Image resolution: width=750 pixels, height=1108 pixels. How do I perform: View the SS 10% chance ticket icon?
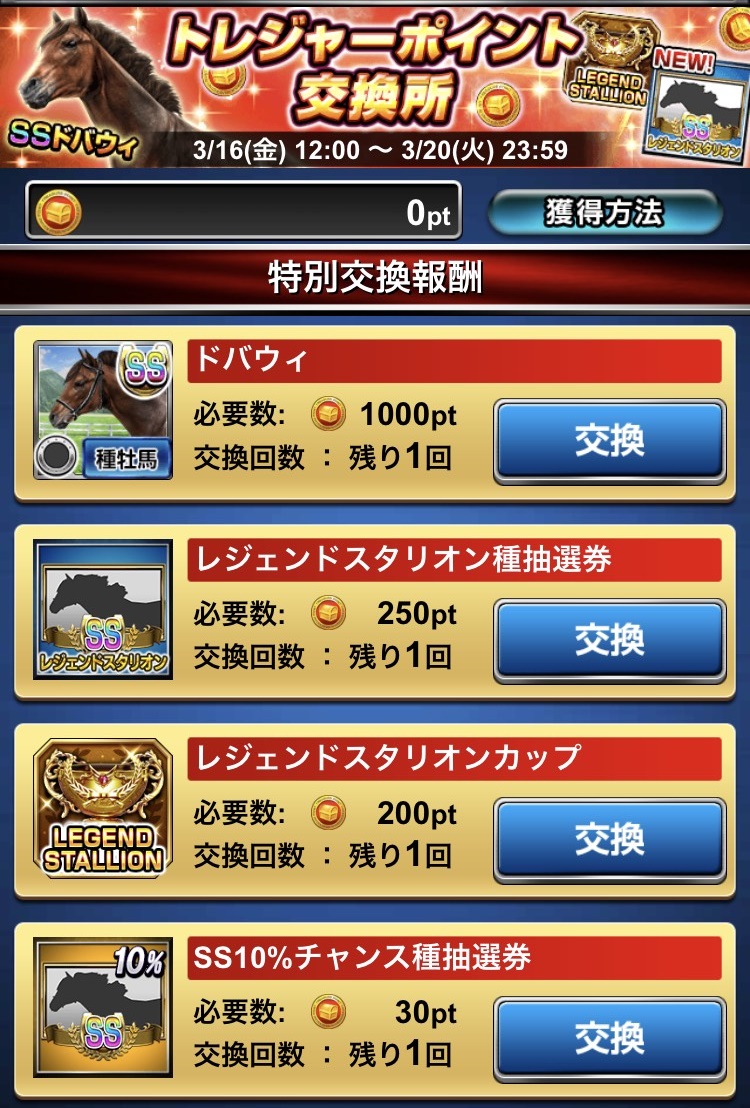click(103, 1006)
